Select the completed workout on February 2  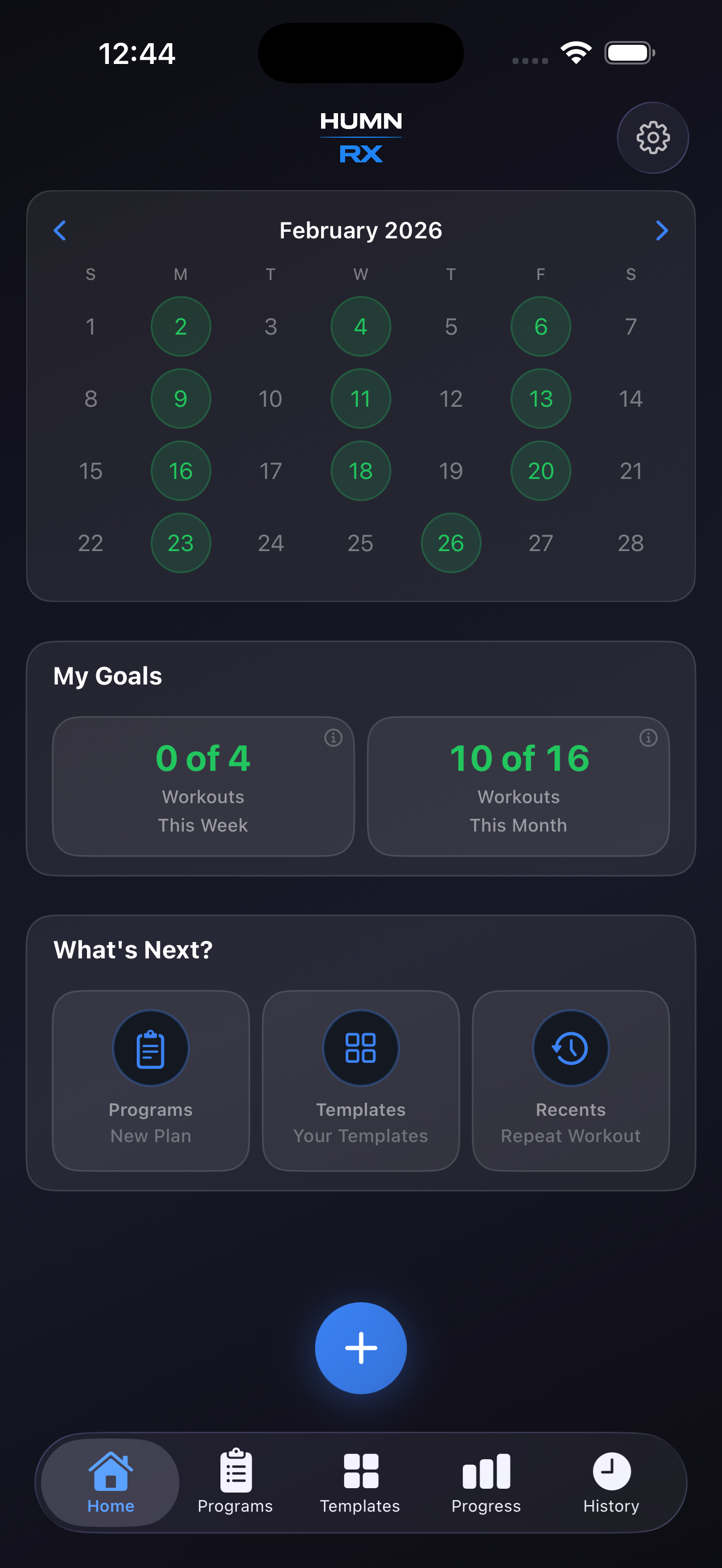[180, 327]
